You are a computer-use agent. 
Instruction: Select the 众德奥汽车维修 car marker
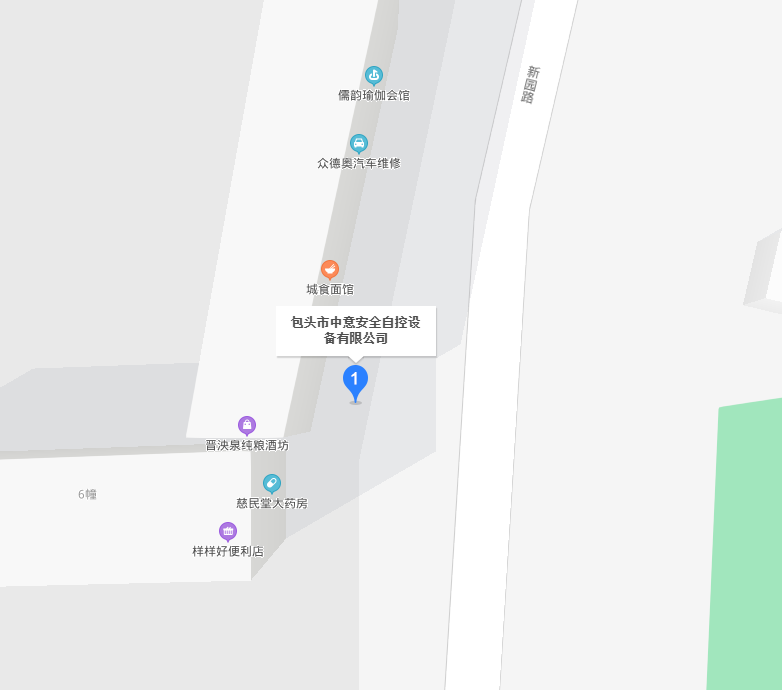click(x=359, y=143)
